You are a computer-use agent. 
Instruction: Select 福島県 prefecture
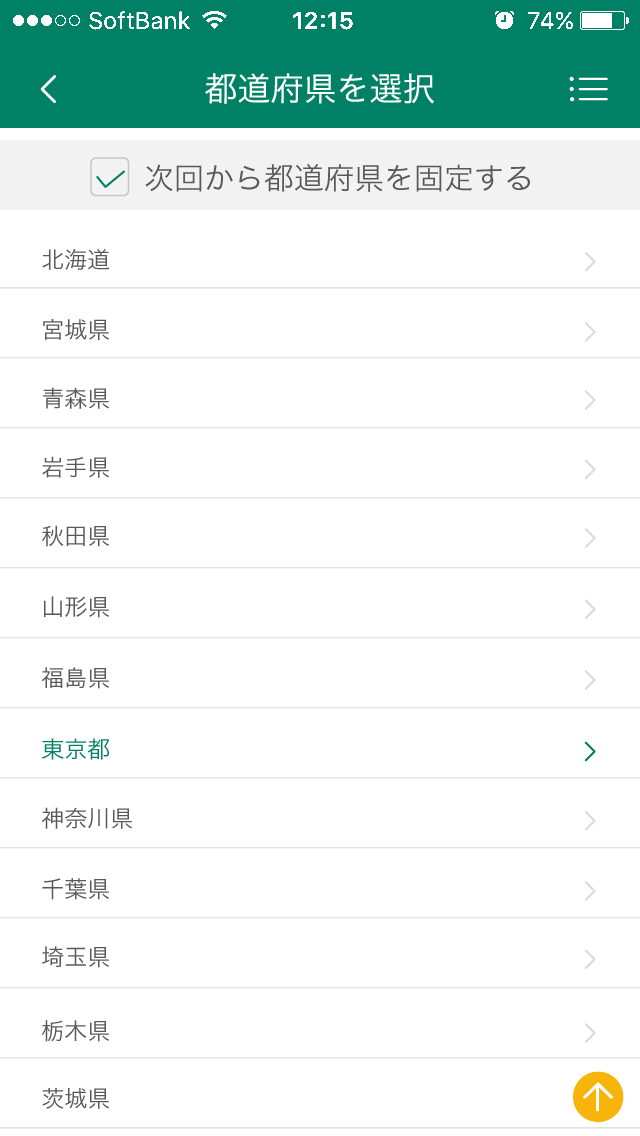76,678
